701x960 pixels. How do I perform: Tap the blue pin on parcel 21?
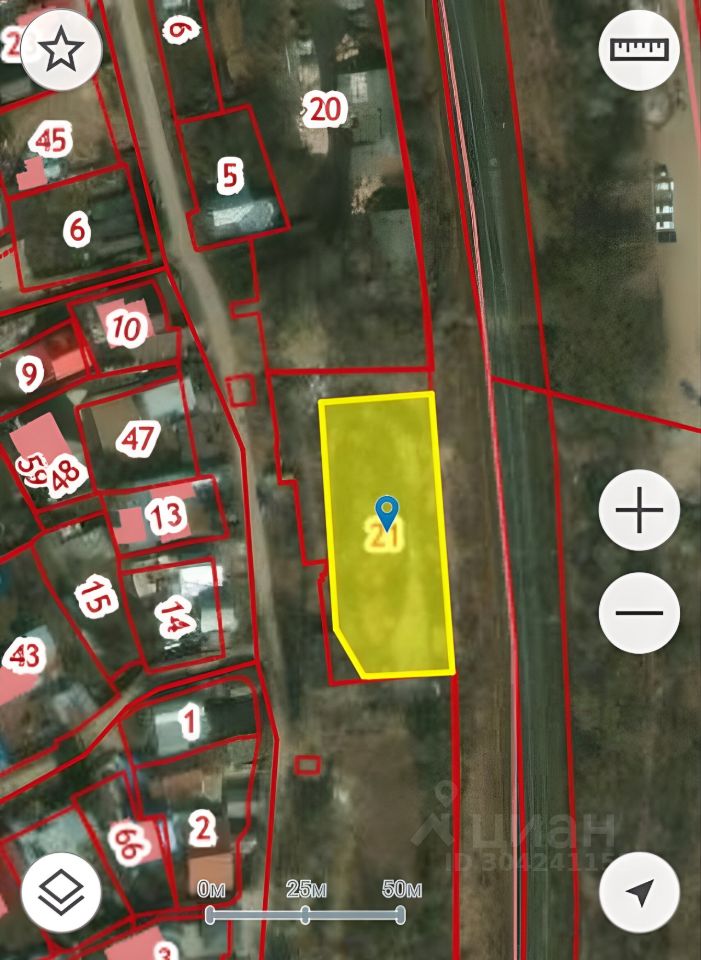point(386,512)
